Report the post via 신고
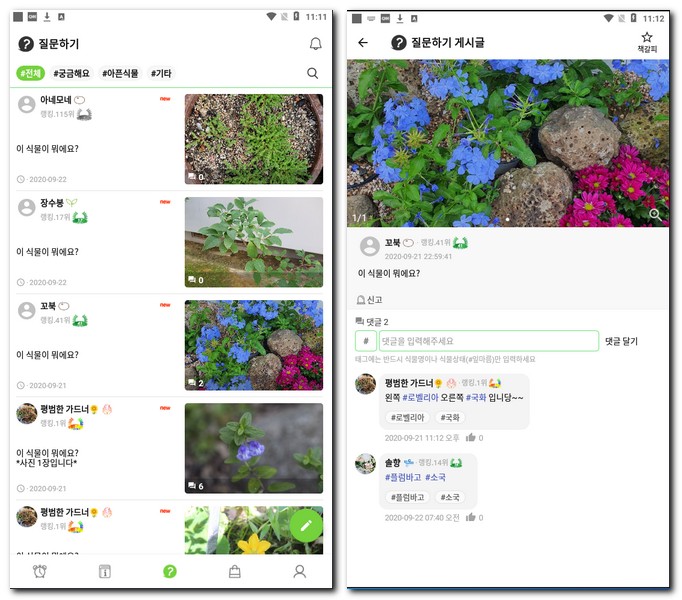This screenshot has width=682, height=600. (x=370, y=299)
